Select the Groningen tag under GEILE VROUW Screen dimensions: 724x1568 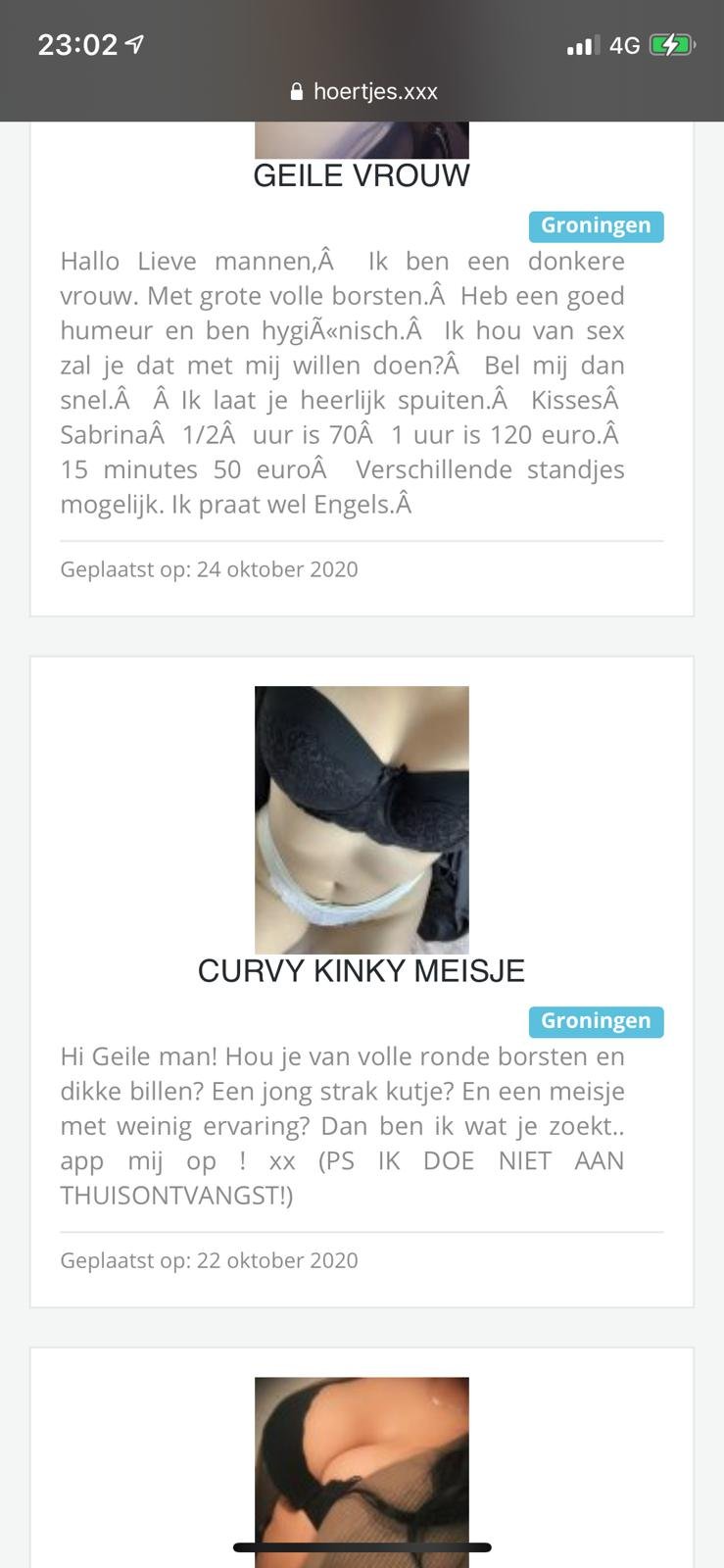pyautogui.click(x=596, y=226)
